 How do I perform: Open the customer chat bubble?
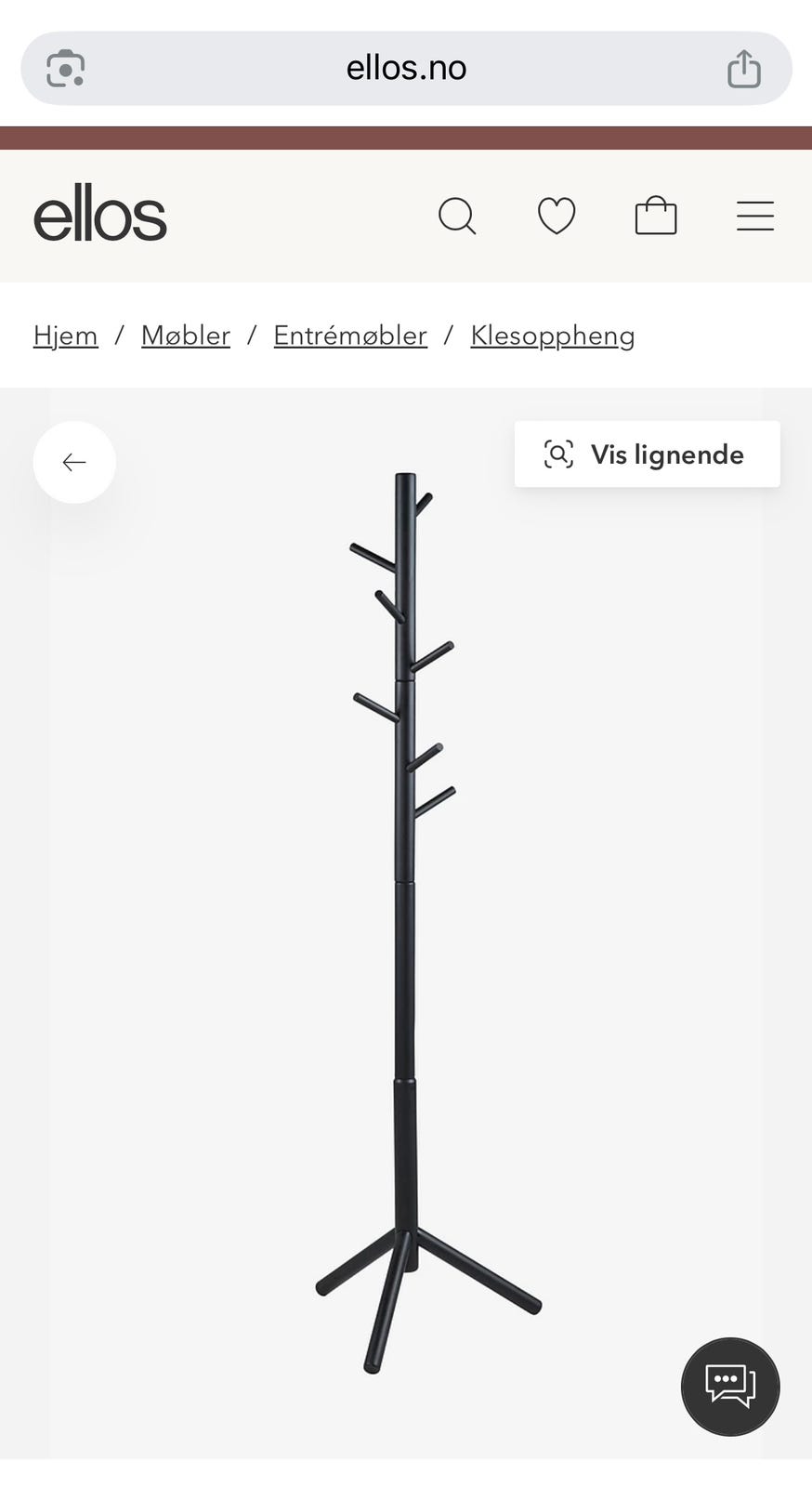730,1387
